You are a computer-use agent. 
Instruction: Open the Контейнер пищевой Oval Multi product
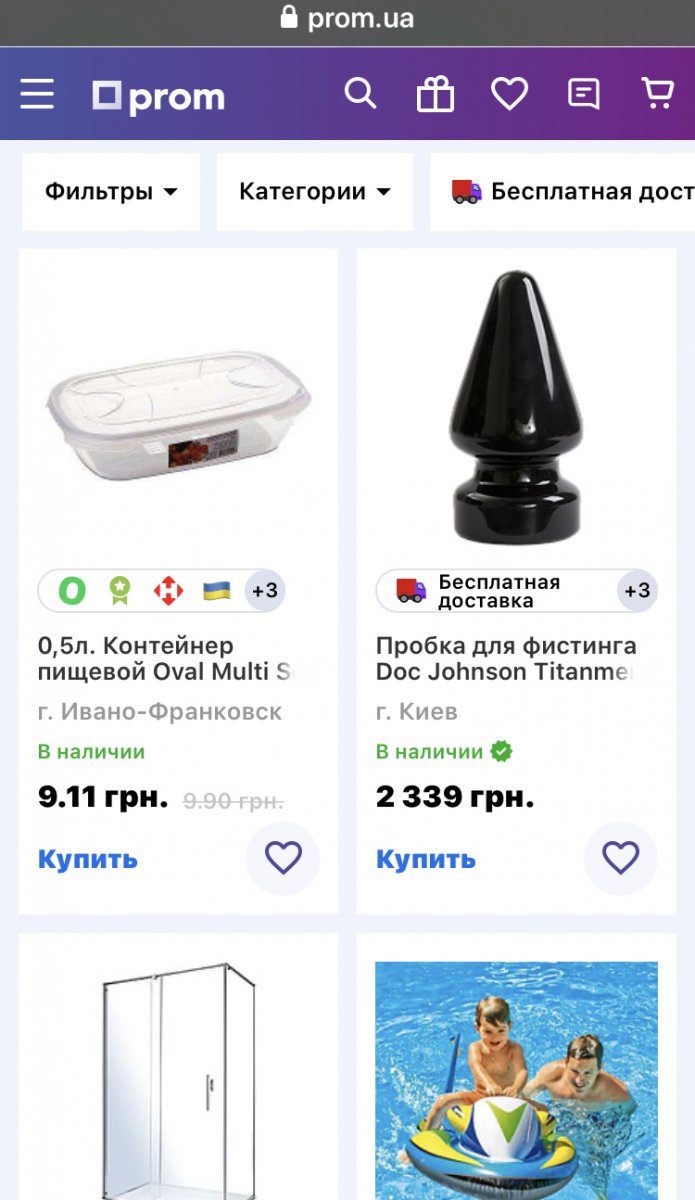coord(165,658)
